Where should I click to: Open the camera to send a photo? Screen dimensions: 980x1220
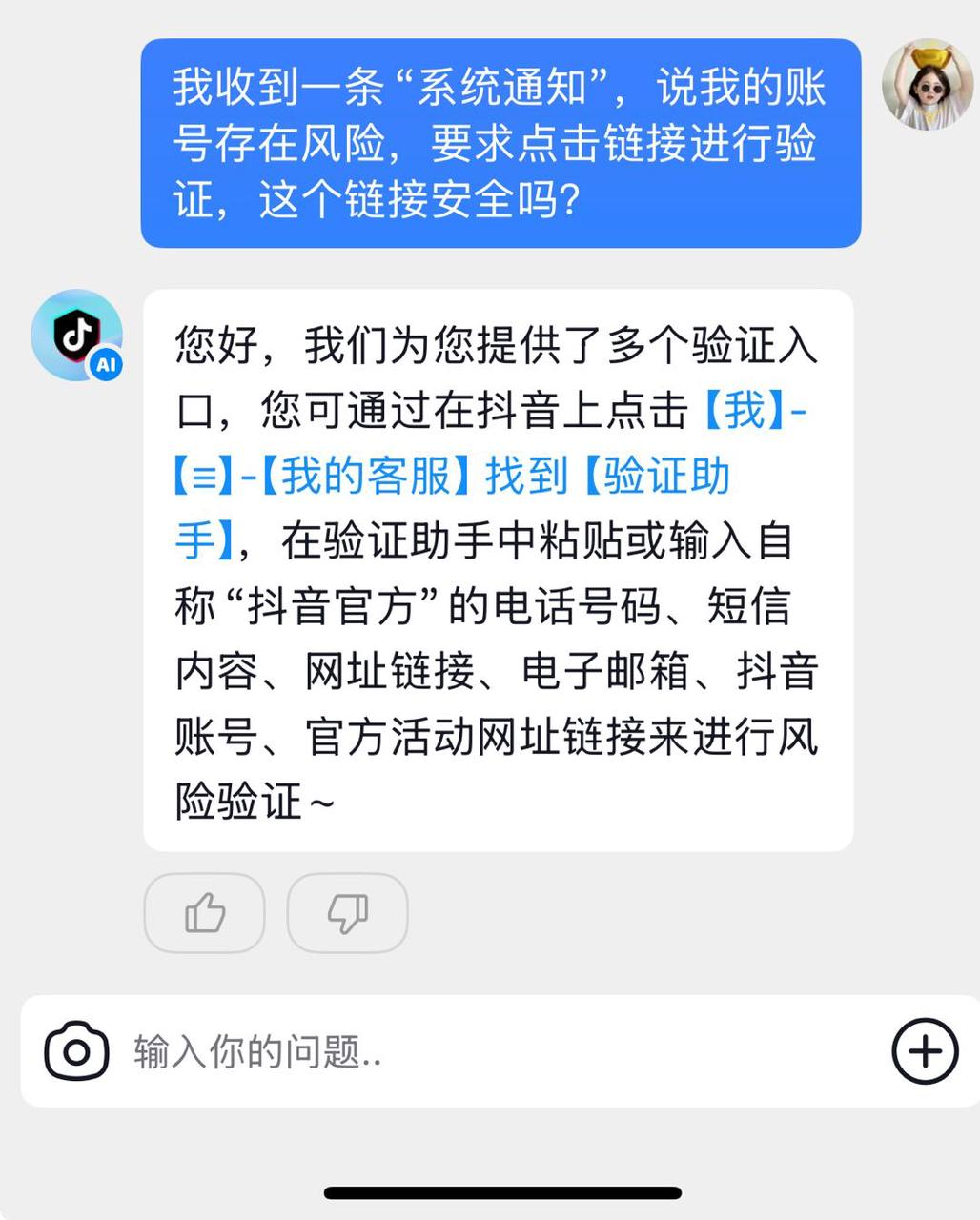point(76,1051)
